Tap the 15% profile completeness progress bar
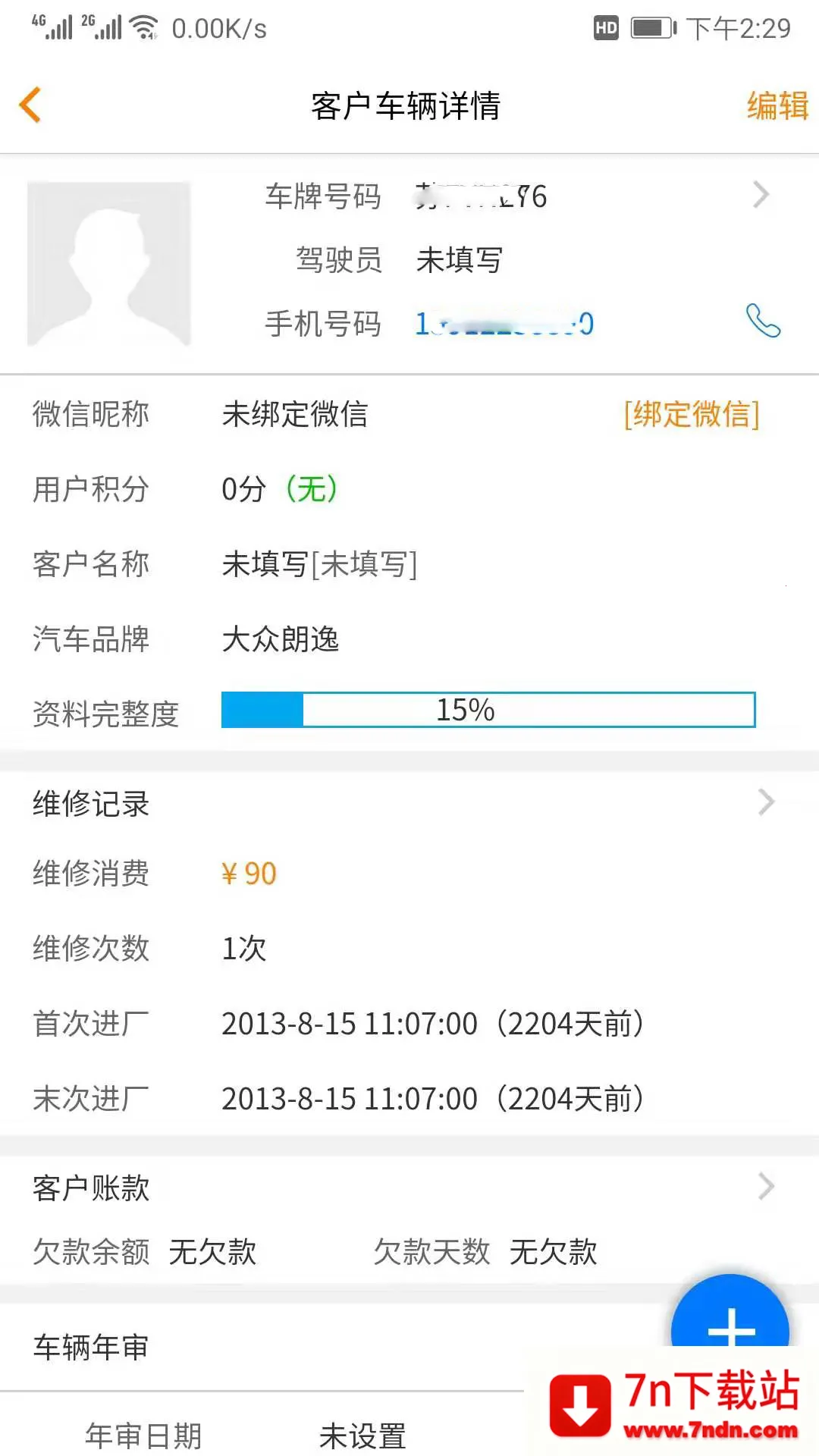Viewport: 819px width, 1456px height. [486, 711]
